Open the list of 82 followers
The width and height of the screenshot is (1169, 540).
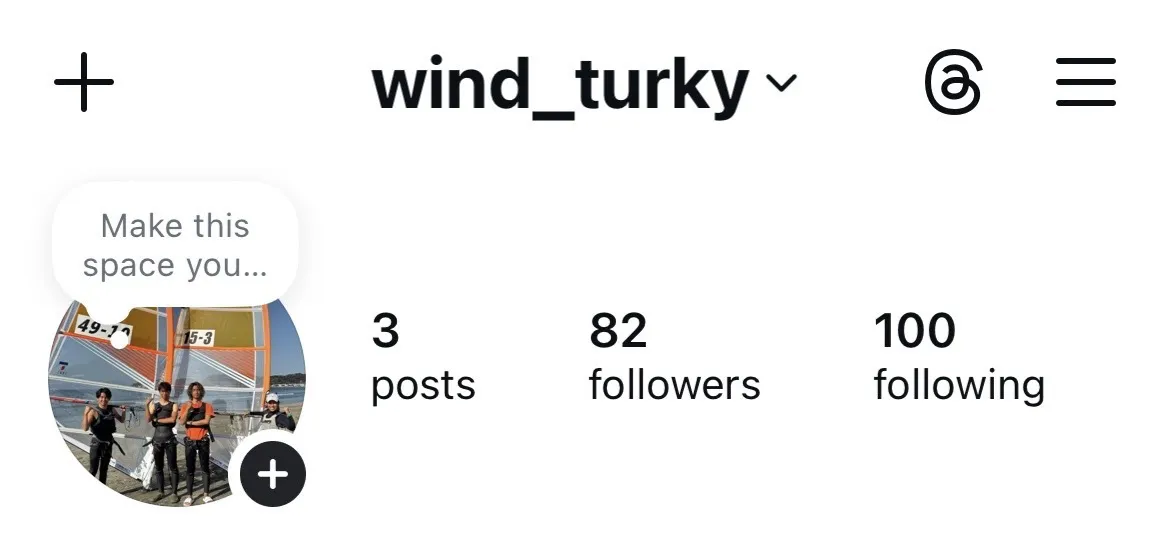pyautogui.click(x=674, y=357)
